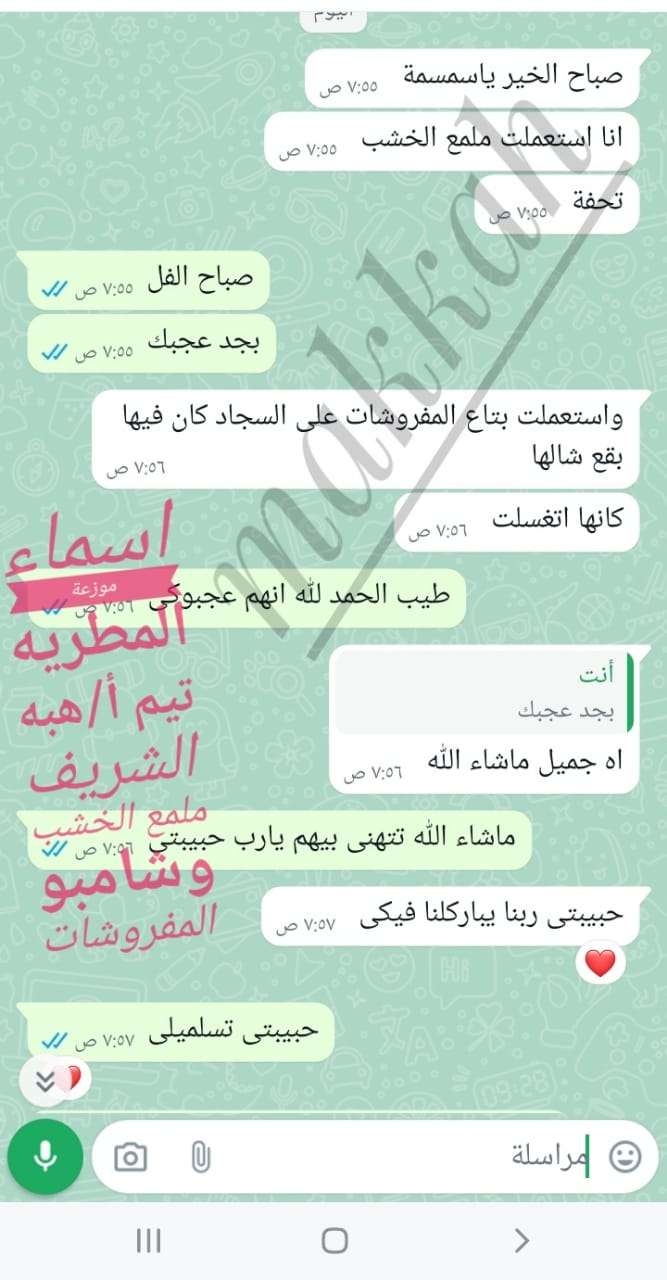
Task: Go to the home screen
Action: [x=334, y=1241]
